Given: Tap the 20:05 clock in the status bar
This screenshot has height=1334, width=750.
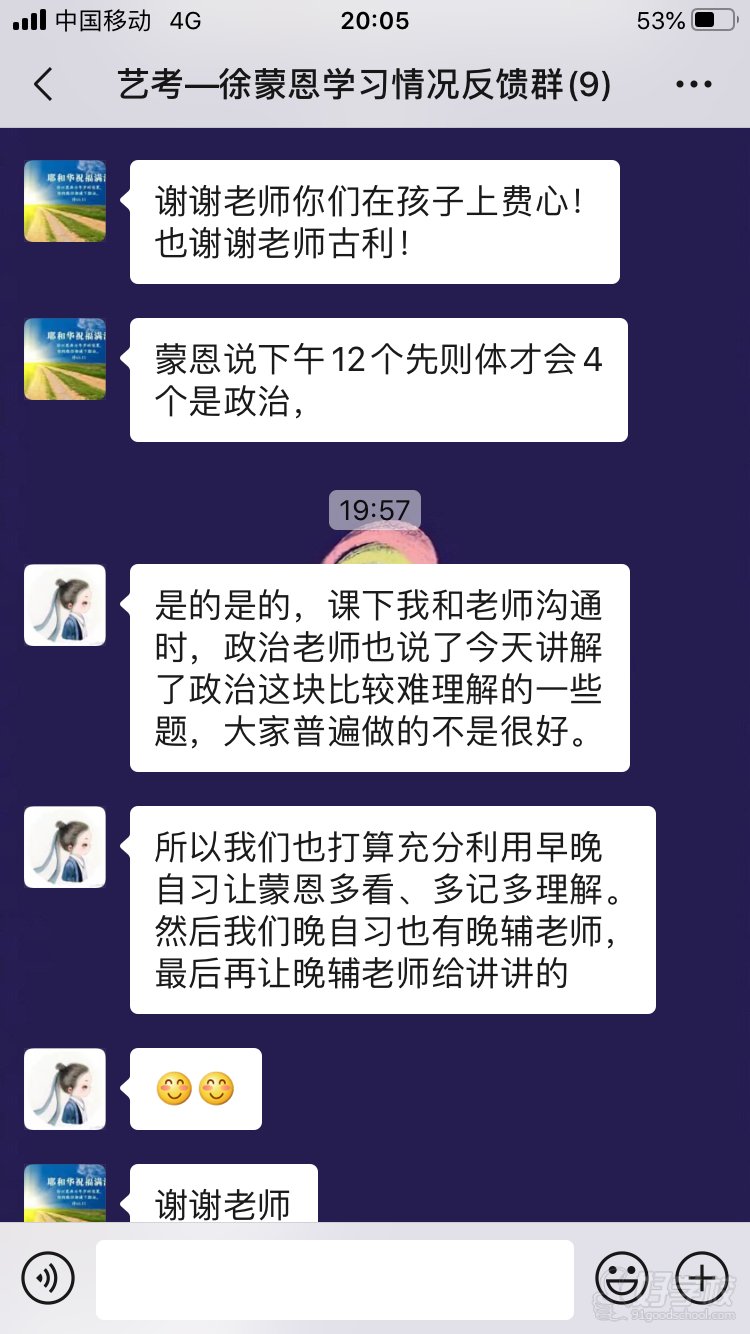Looking at the screenshot, I should tap(374, 20).
